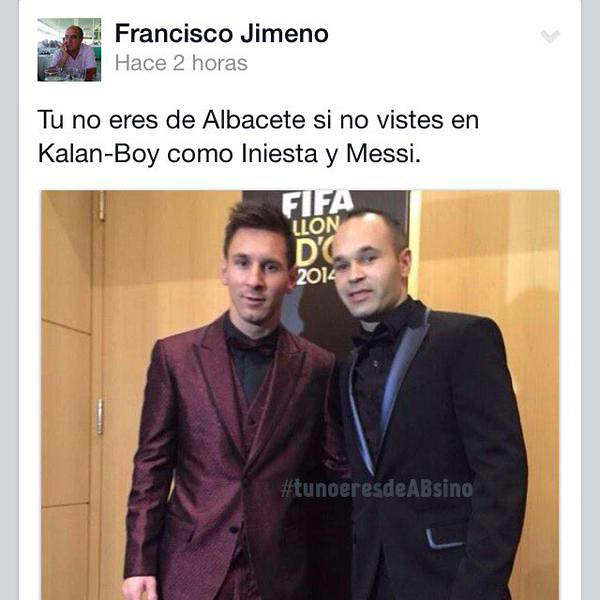Open Francisco Jimeno's profile name link
This screenshot has height=600, width=600.
tap(221, 34)
